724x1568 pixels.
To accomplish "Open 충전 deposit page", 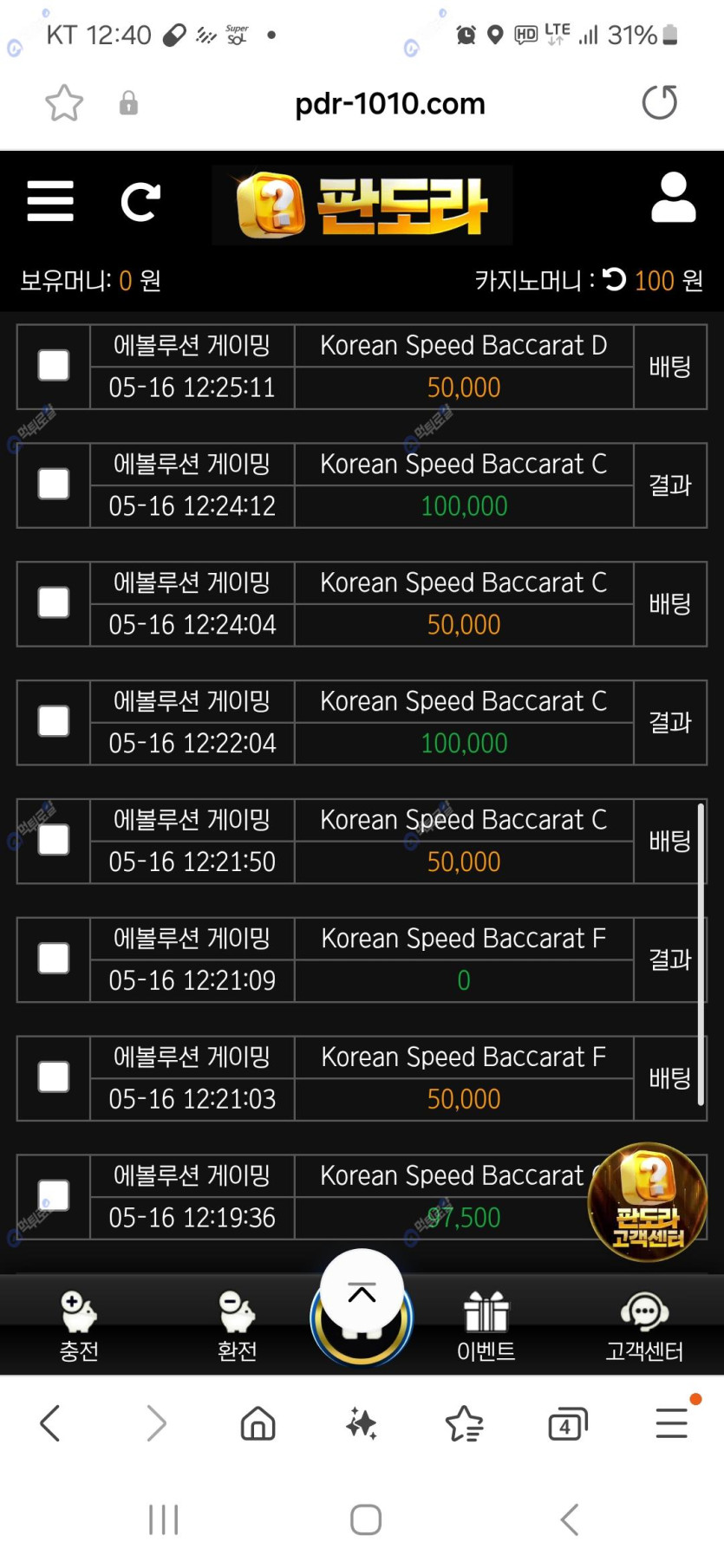I will click(79, 1325).
